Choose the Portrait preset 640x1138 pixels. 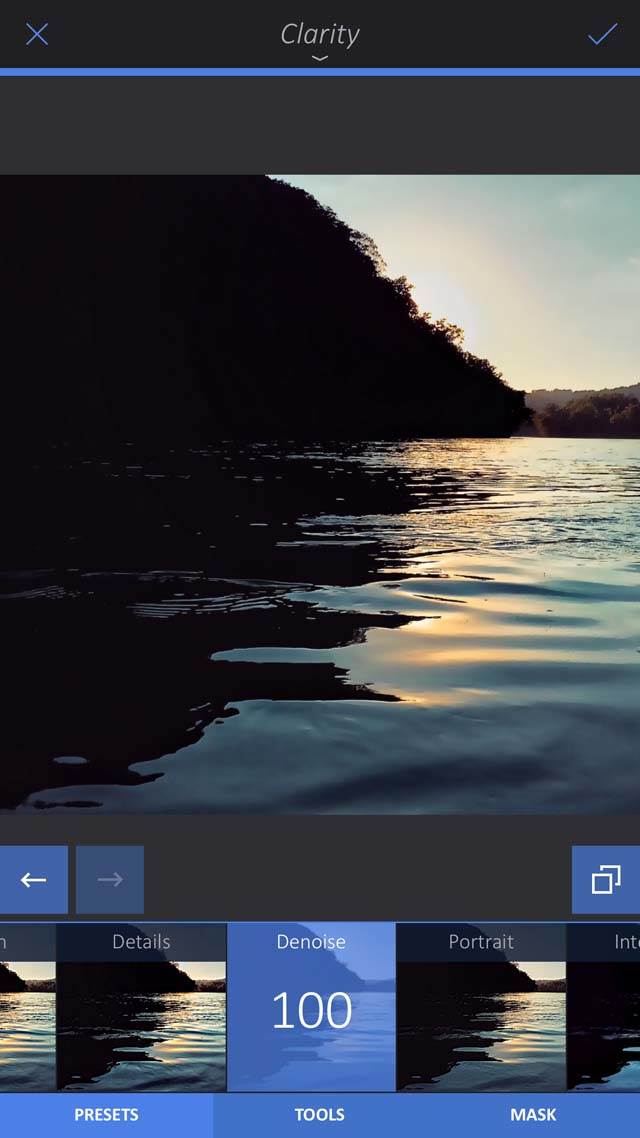(x=481, y=1007)
